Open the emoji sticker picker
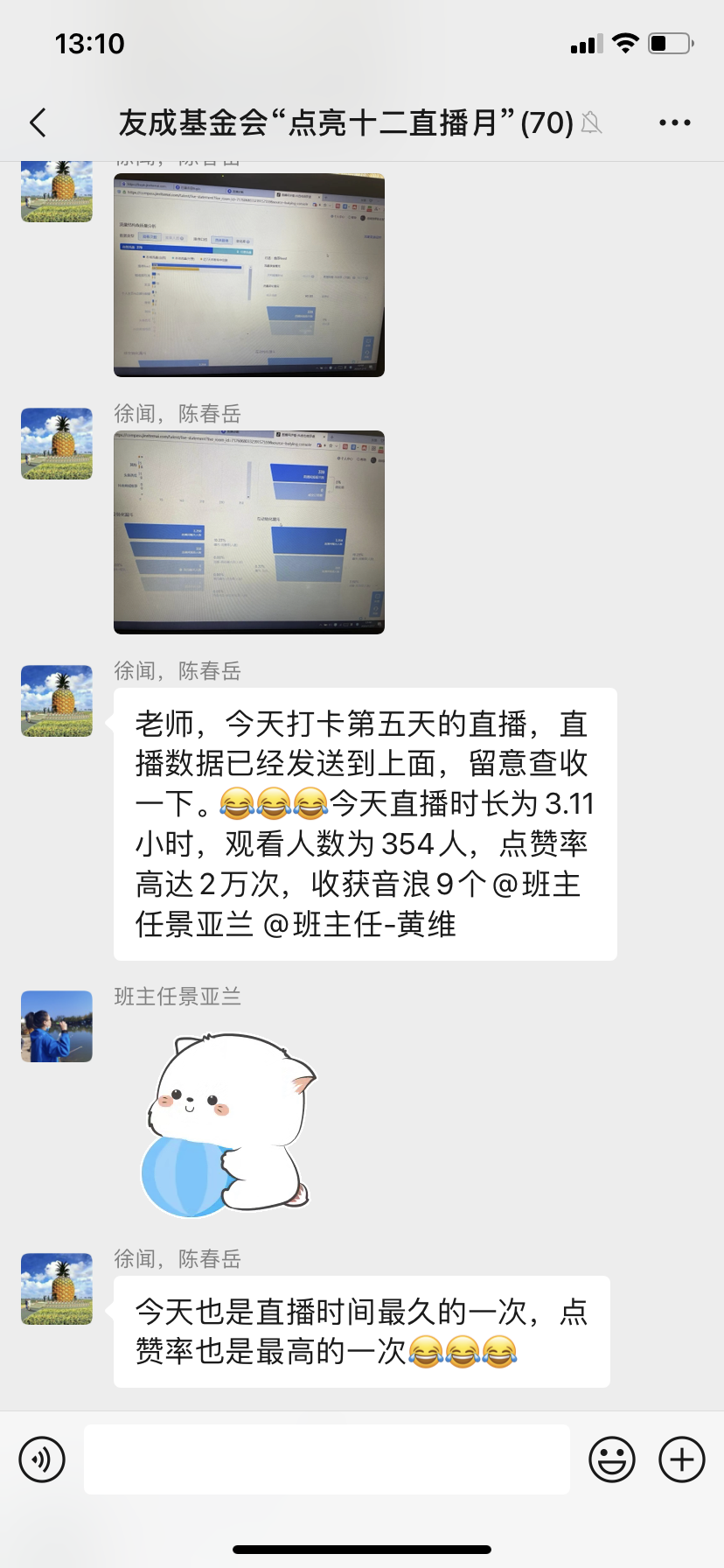Image resolution: width=724 pixels, height=1568 pixels. (611, 1459)
